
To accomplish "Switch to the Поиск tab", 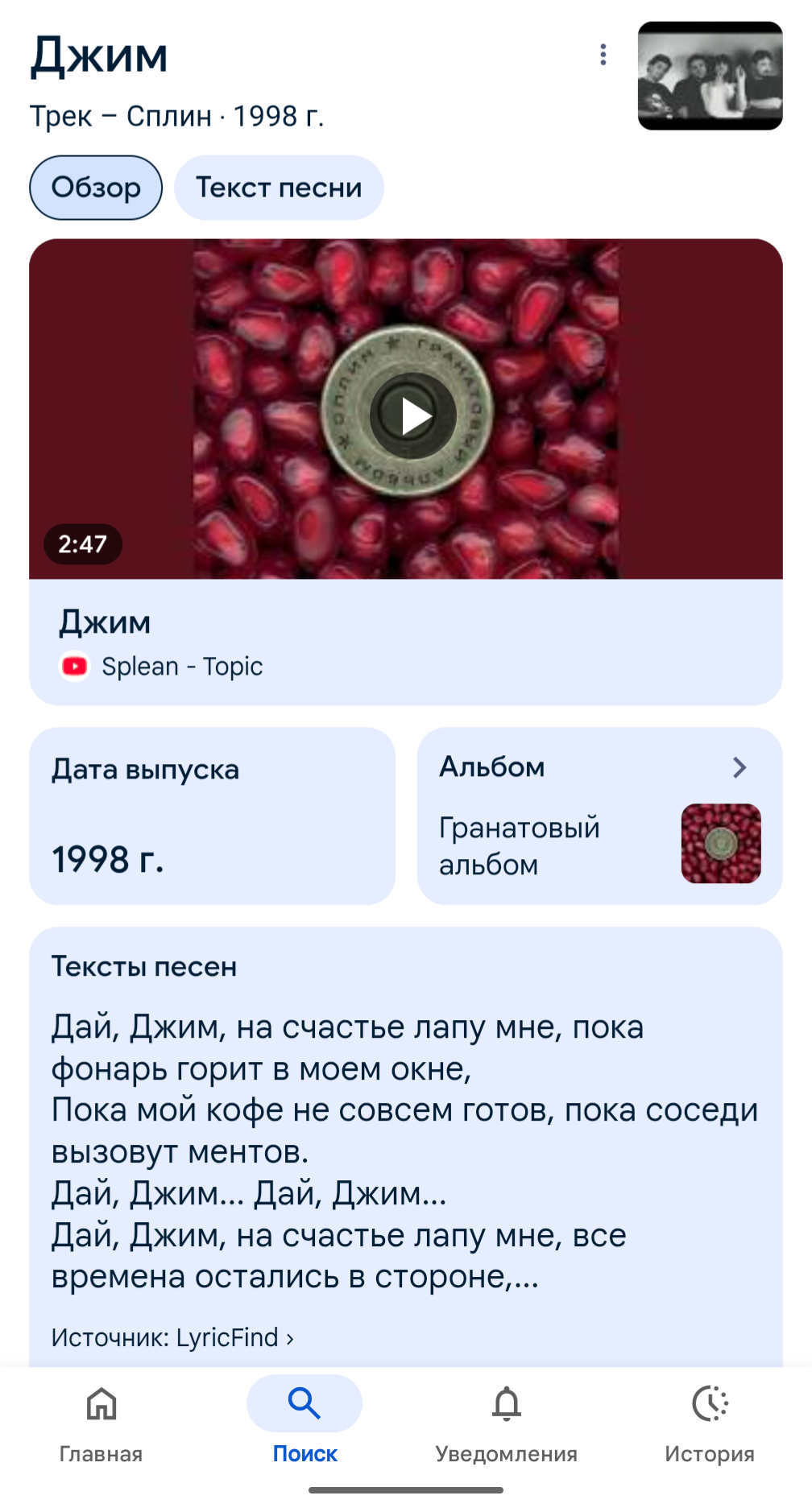I will point(304,1421).
